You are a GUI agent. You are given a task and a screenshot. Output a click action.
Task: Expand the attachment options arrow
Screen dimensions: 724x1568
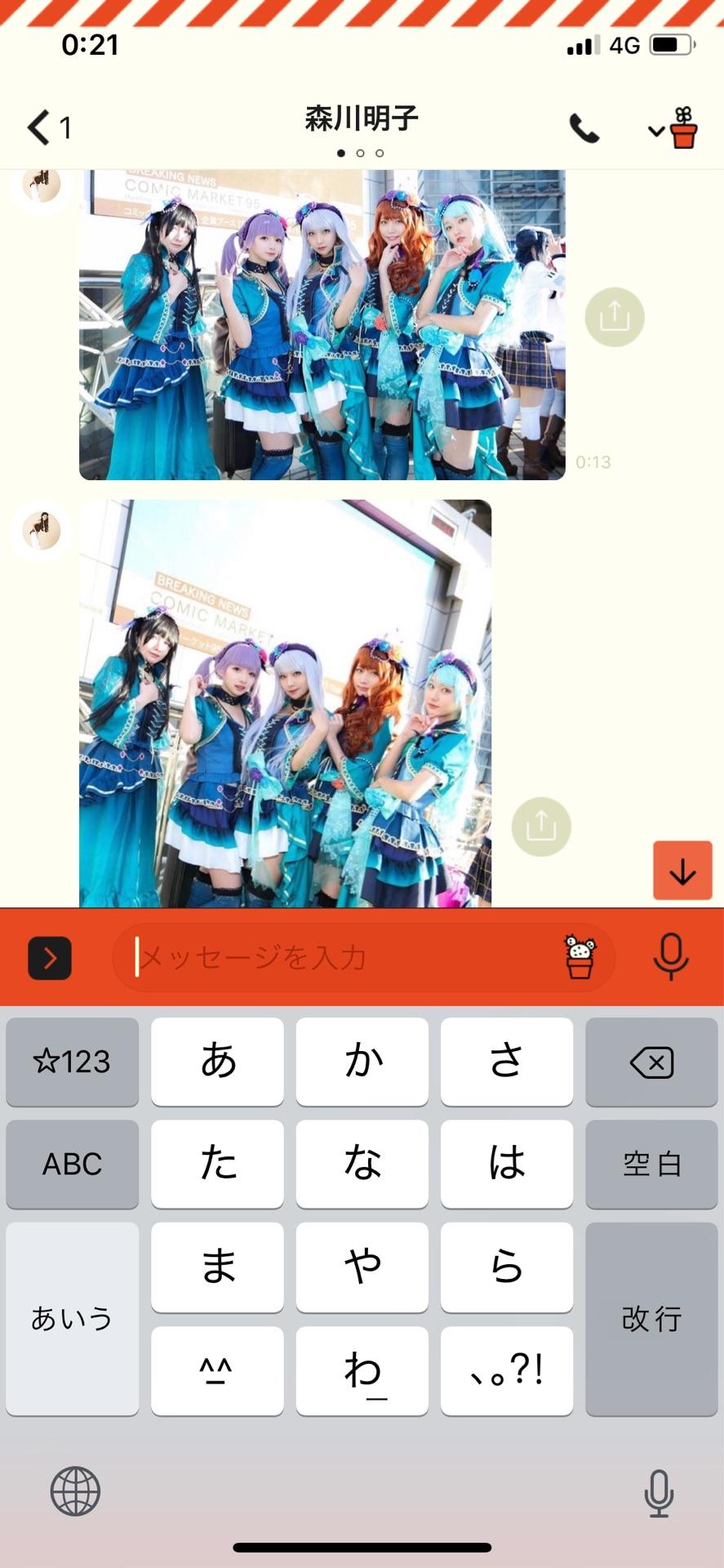pos(50,958)
